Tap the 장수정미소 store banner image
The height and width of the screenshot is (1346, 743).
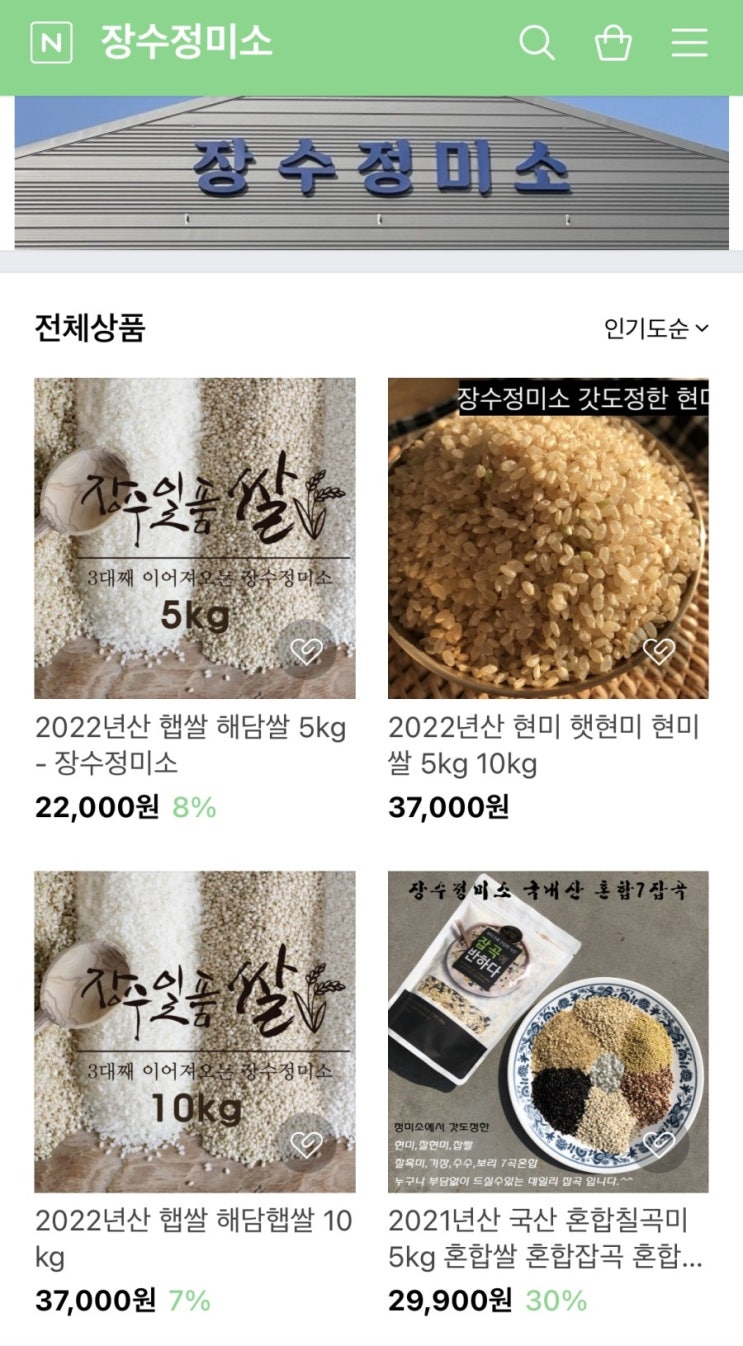click(x=371, y=172)
